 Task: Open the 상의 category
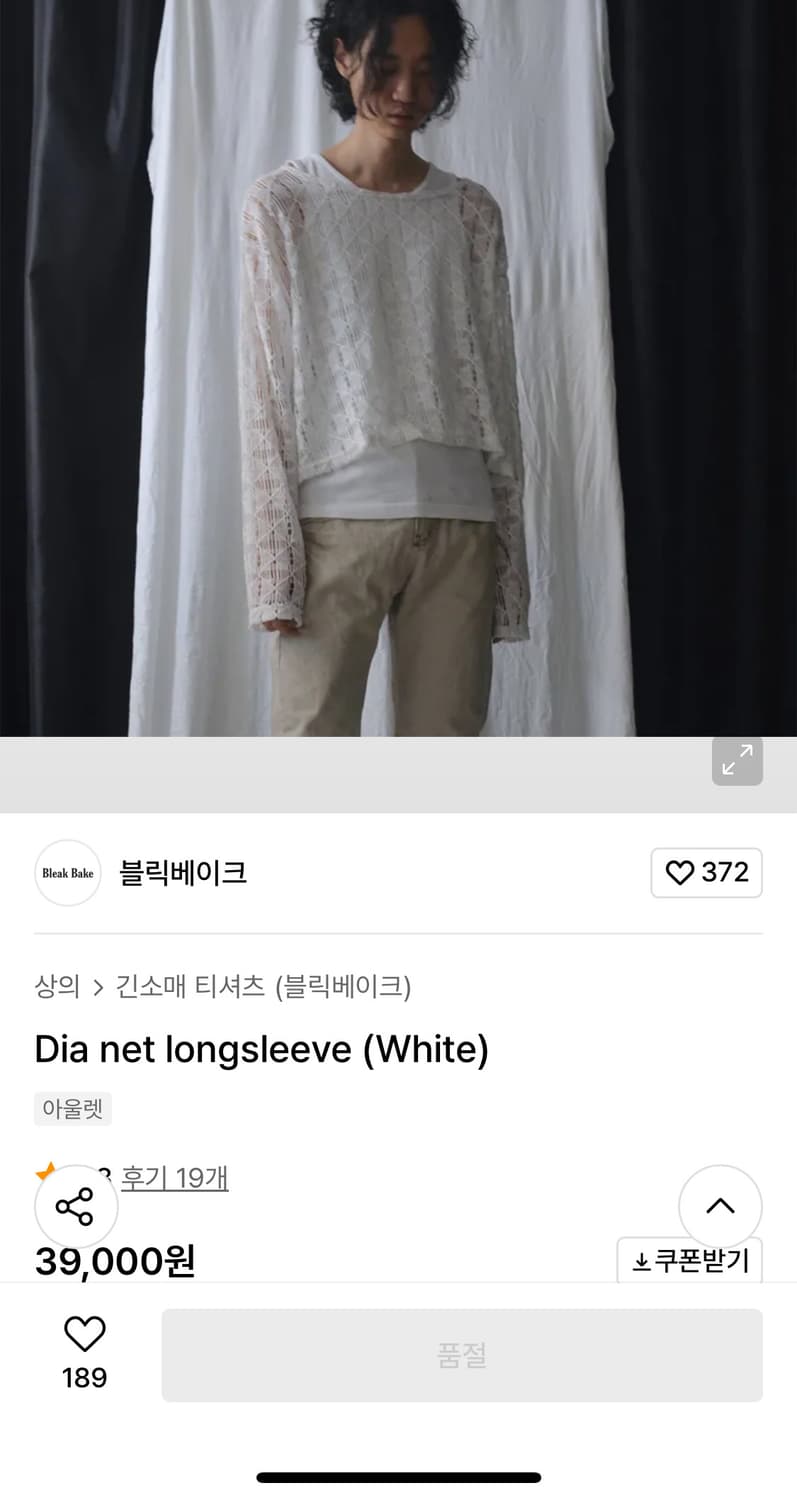(55, 986)
